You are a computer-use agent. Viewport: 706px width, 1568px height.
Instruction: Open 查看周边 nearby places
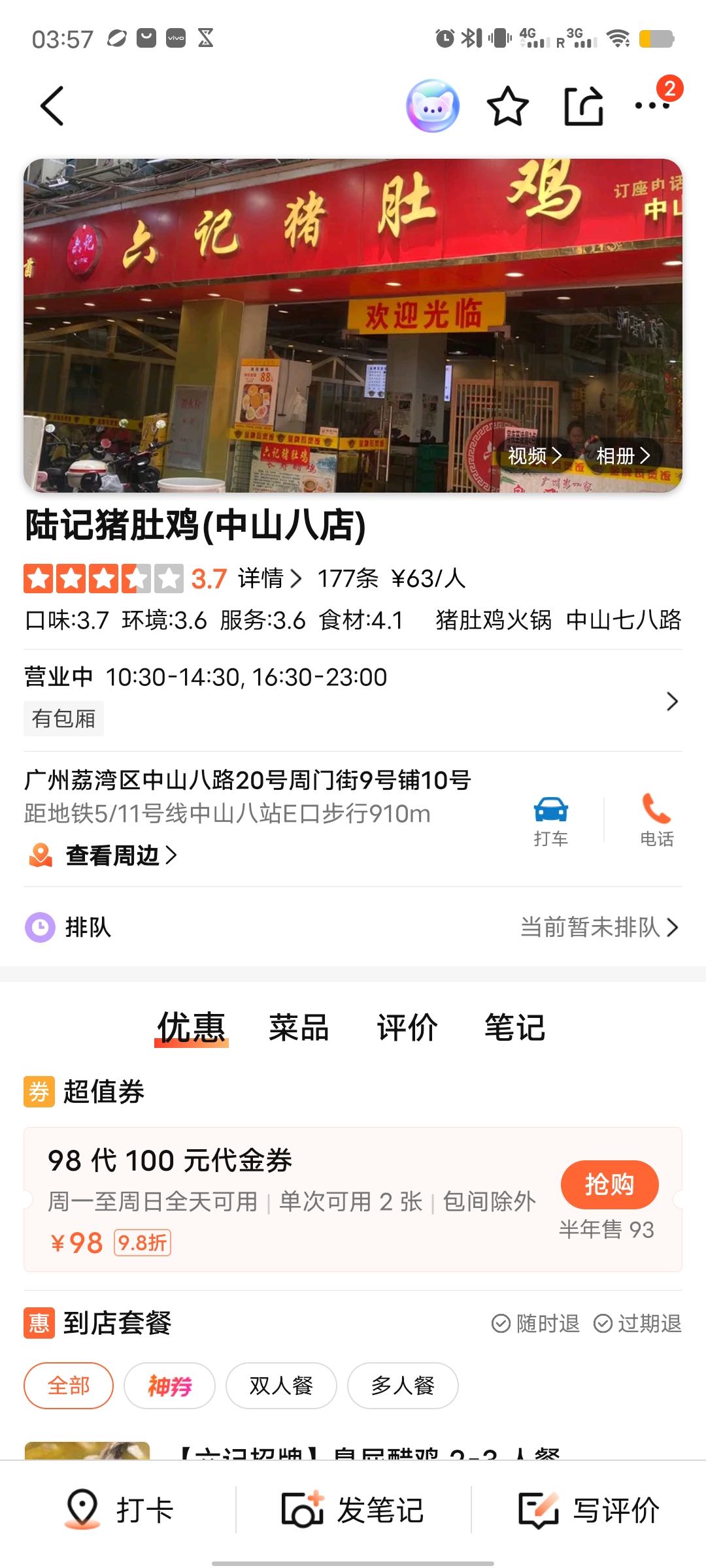[x=111, y=855]
